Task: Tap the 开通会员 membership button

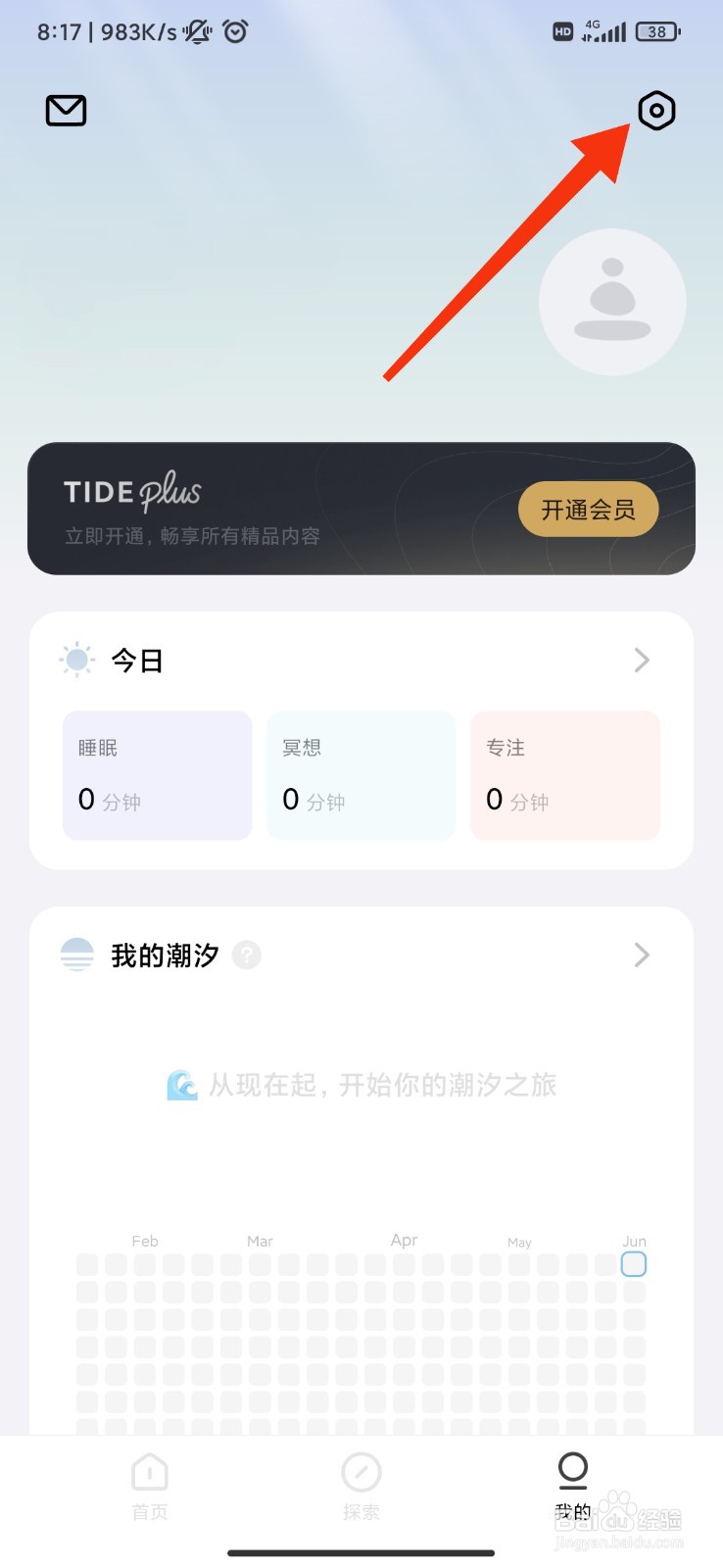Action: pyautogui.click(x=588, y=509)
